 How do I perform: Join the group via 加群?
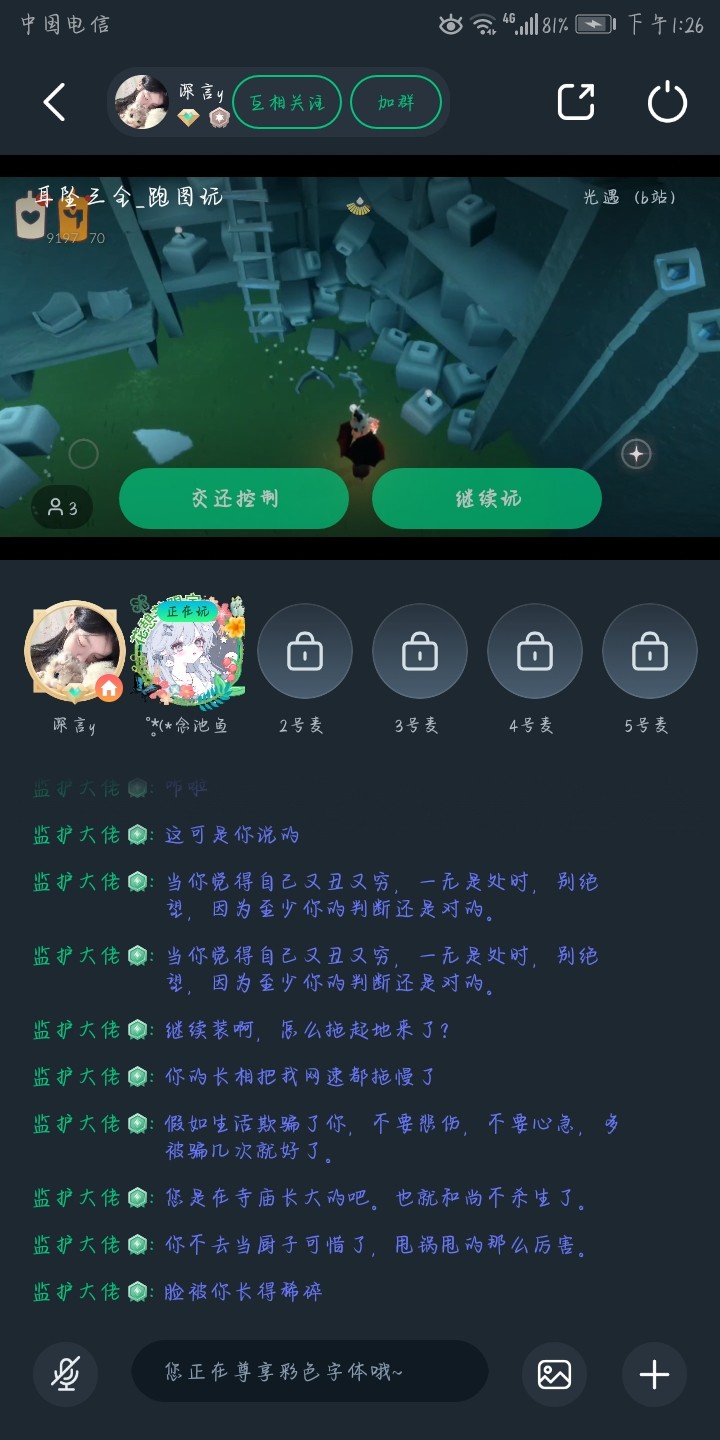point(396,102)
